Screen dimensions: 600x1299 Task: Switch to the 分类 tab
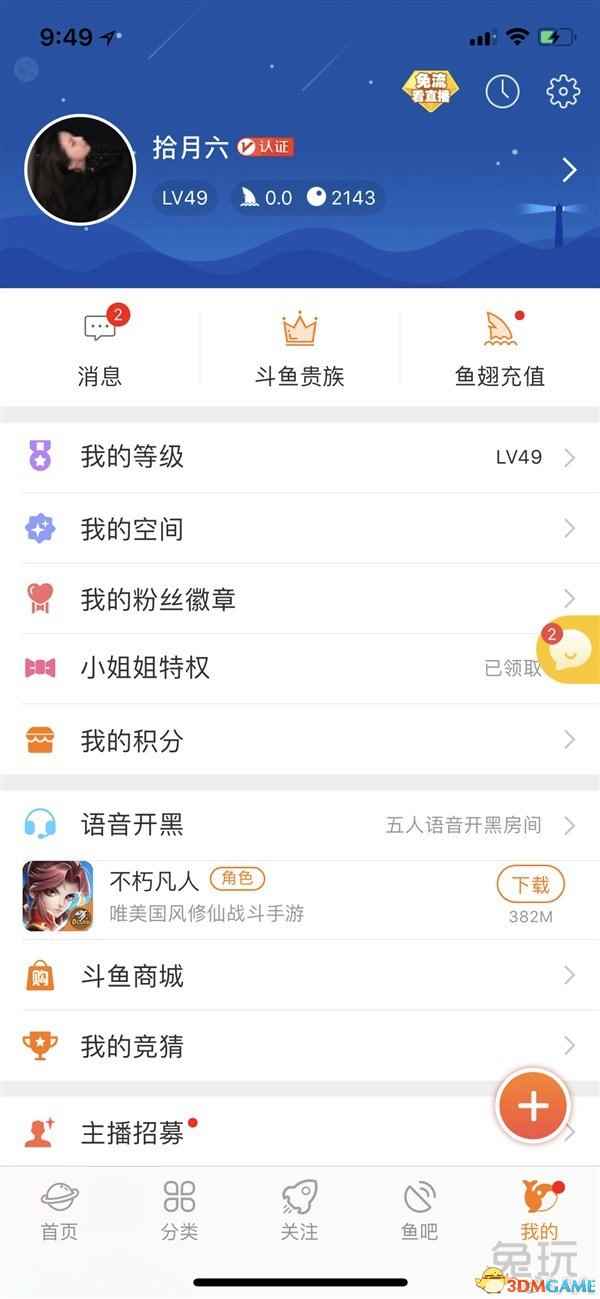pos(179,1210)
